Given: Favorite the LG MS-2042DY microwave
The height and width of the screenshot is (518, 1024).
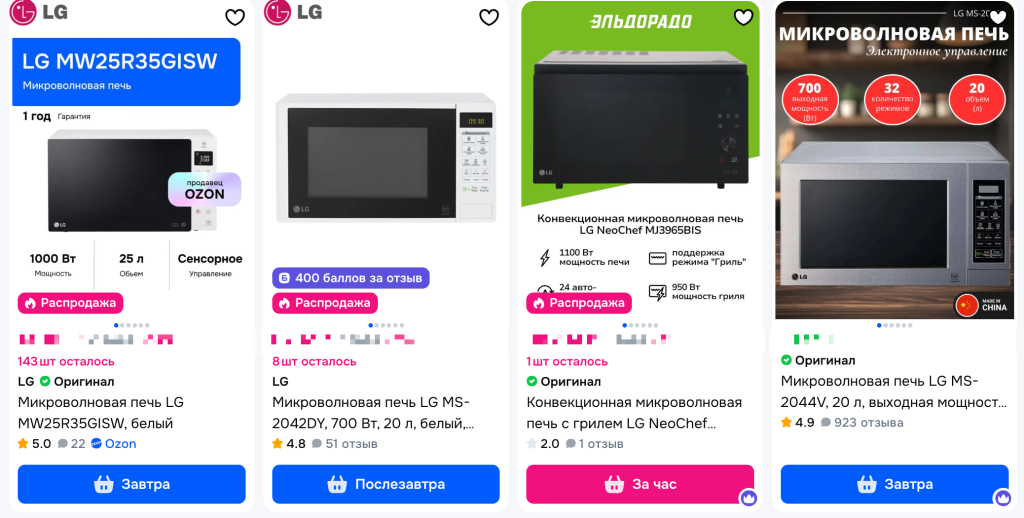Looking at the screenshot, I should (489, 17).
